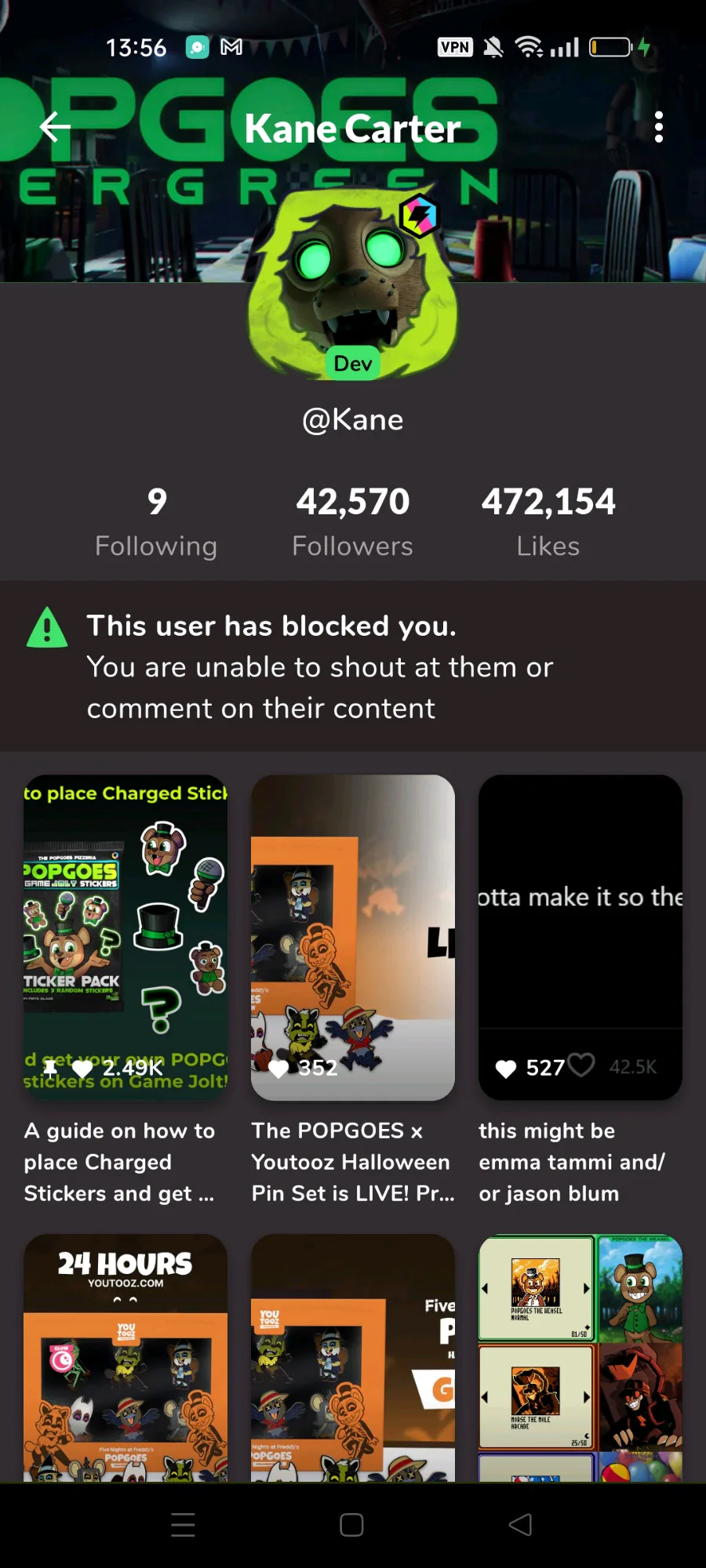Screen dimensions: 706x1568
Task: Open the three-dot overflow menu
Action: coord(659,127)
